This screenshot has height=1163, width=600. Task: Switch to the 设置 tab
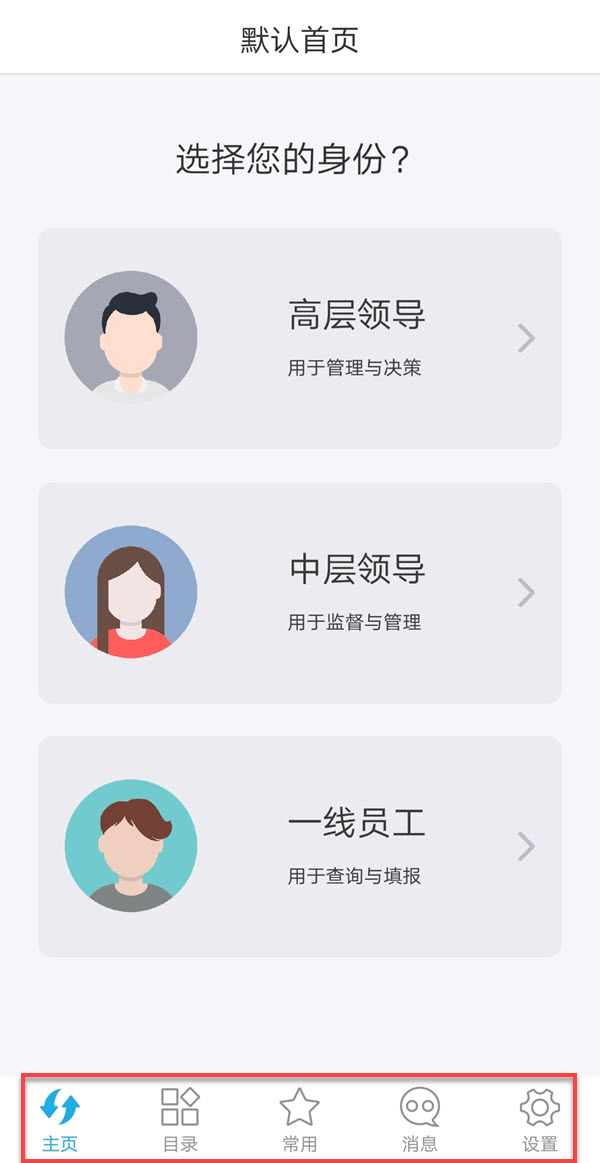pos(540,1118)
